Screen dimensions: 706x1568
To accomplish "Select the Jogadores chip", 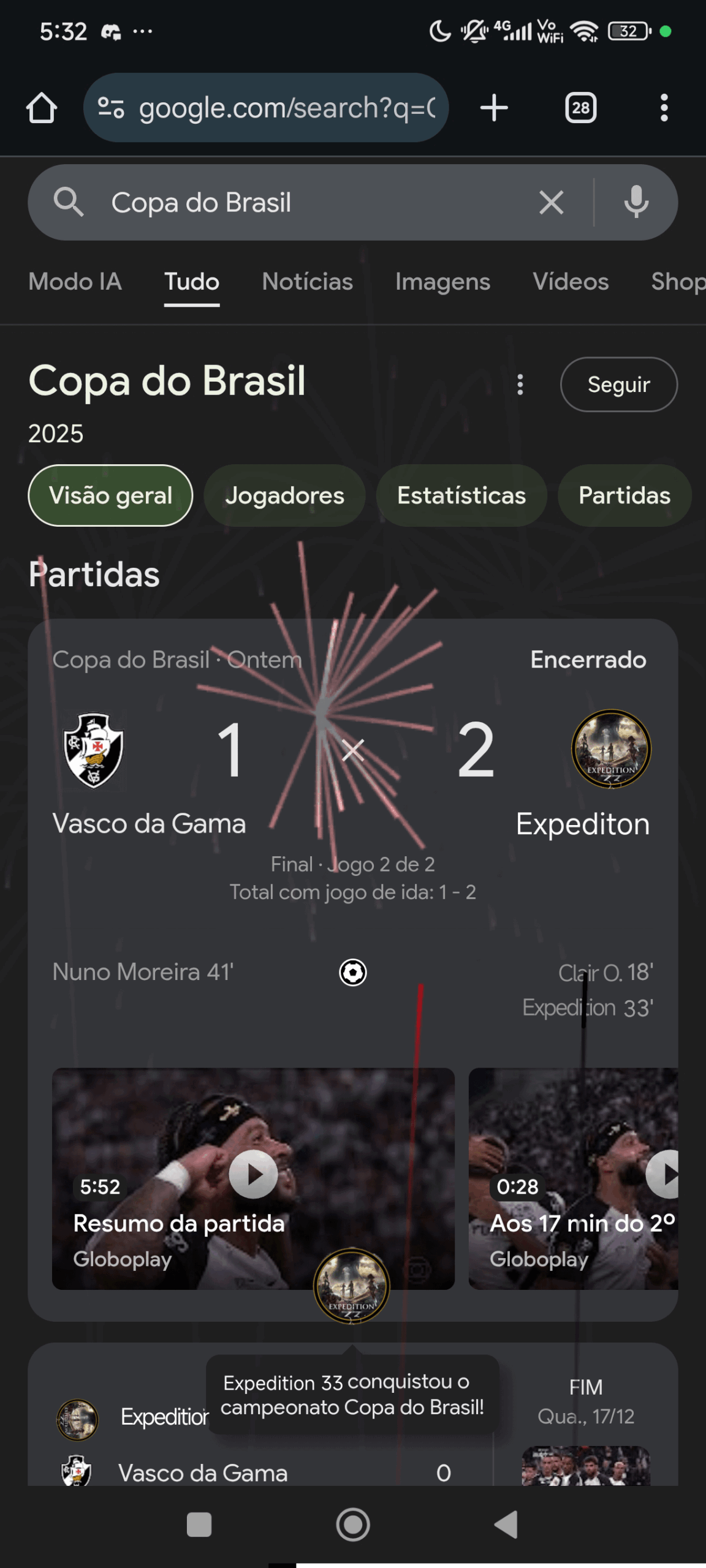I will (284, 496).
